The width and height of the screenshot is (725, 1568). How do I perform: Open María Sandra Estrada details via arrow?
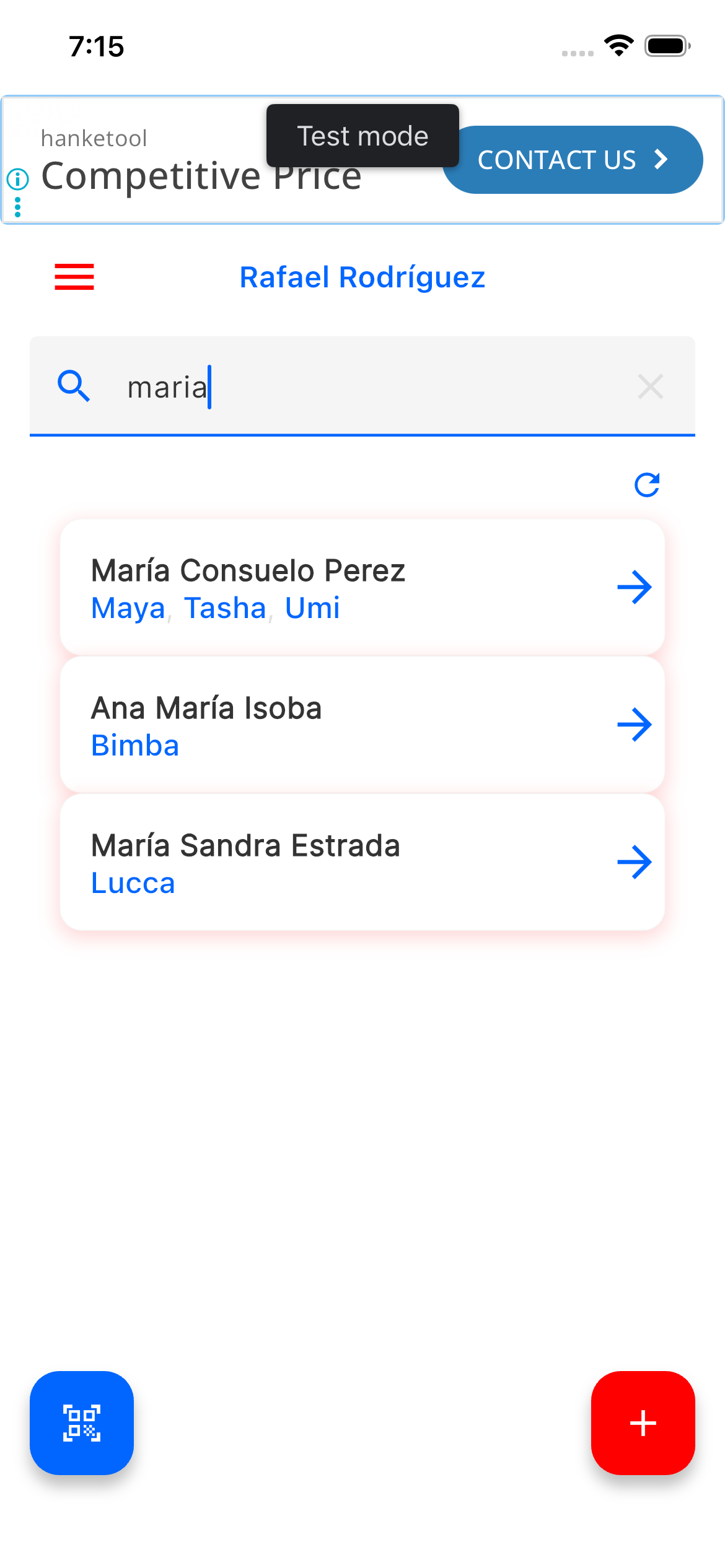click(x=636, y=861)
